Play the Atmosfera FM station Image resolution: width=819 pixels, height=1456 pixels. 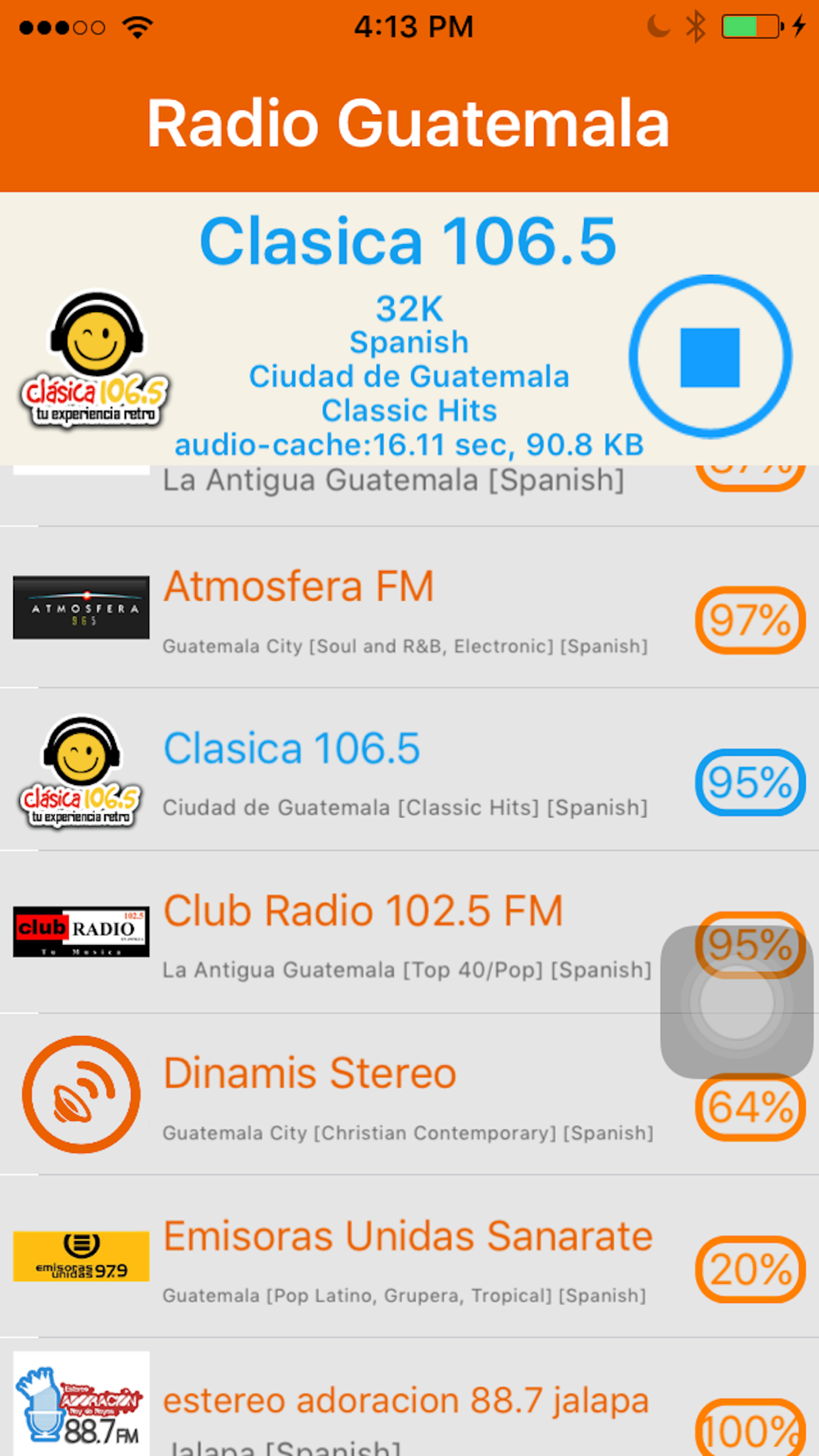click(x=409, y=607)
